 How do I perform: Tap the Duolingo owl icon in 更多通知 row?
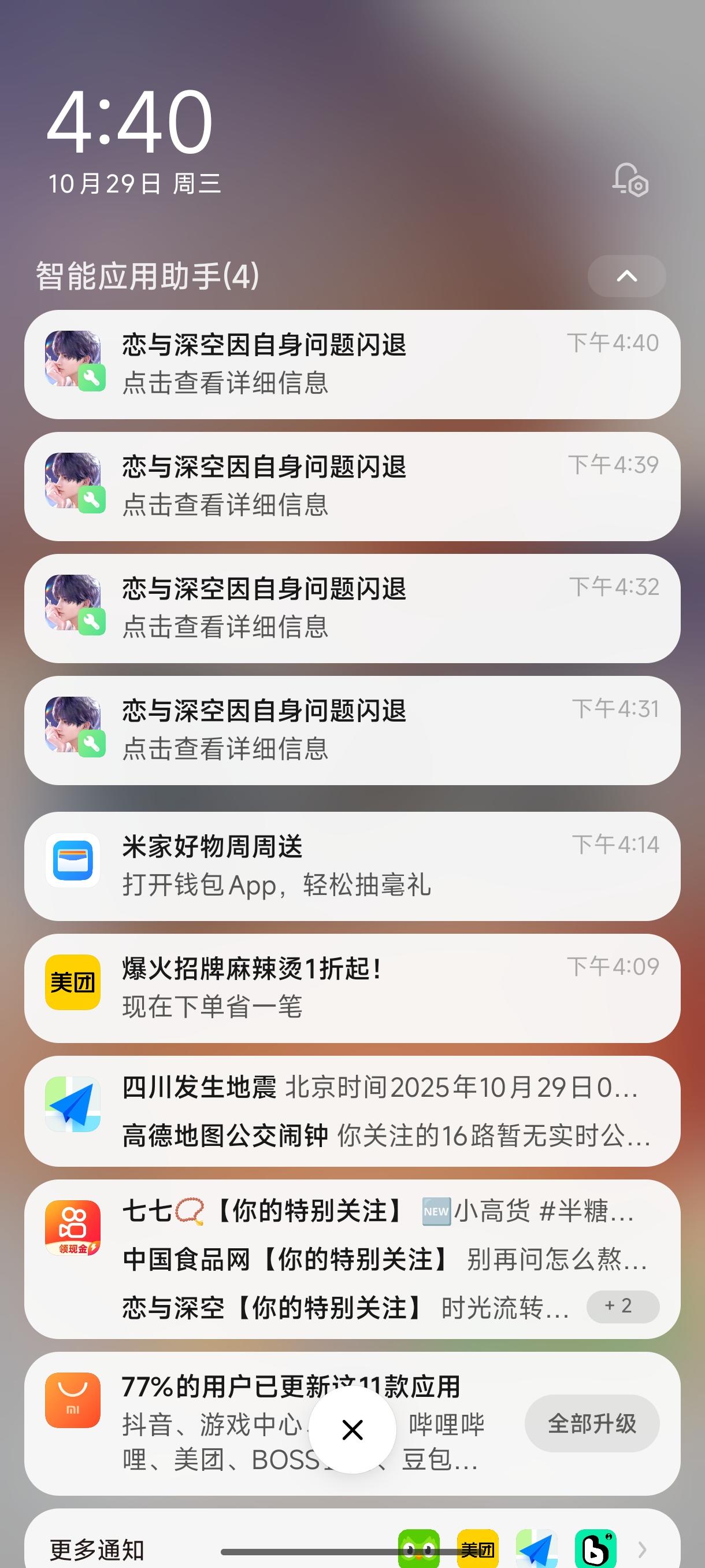(x=420, y=1548)
